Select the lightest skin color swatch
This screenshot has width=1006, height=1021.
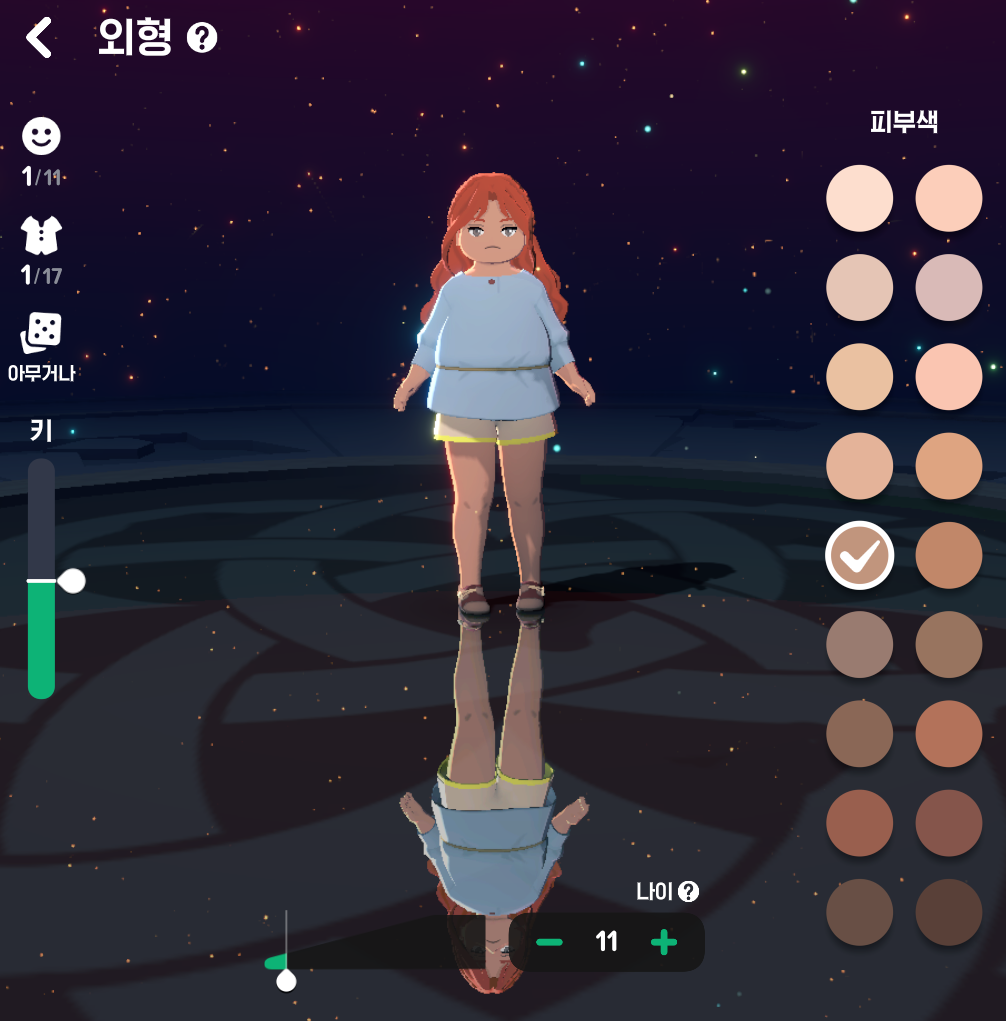pos(859,198)
